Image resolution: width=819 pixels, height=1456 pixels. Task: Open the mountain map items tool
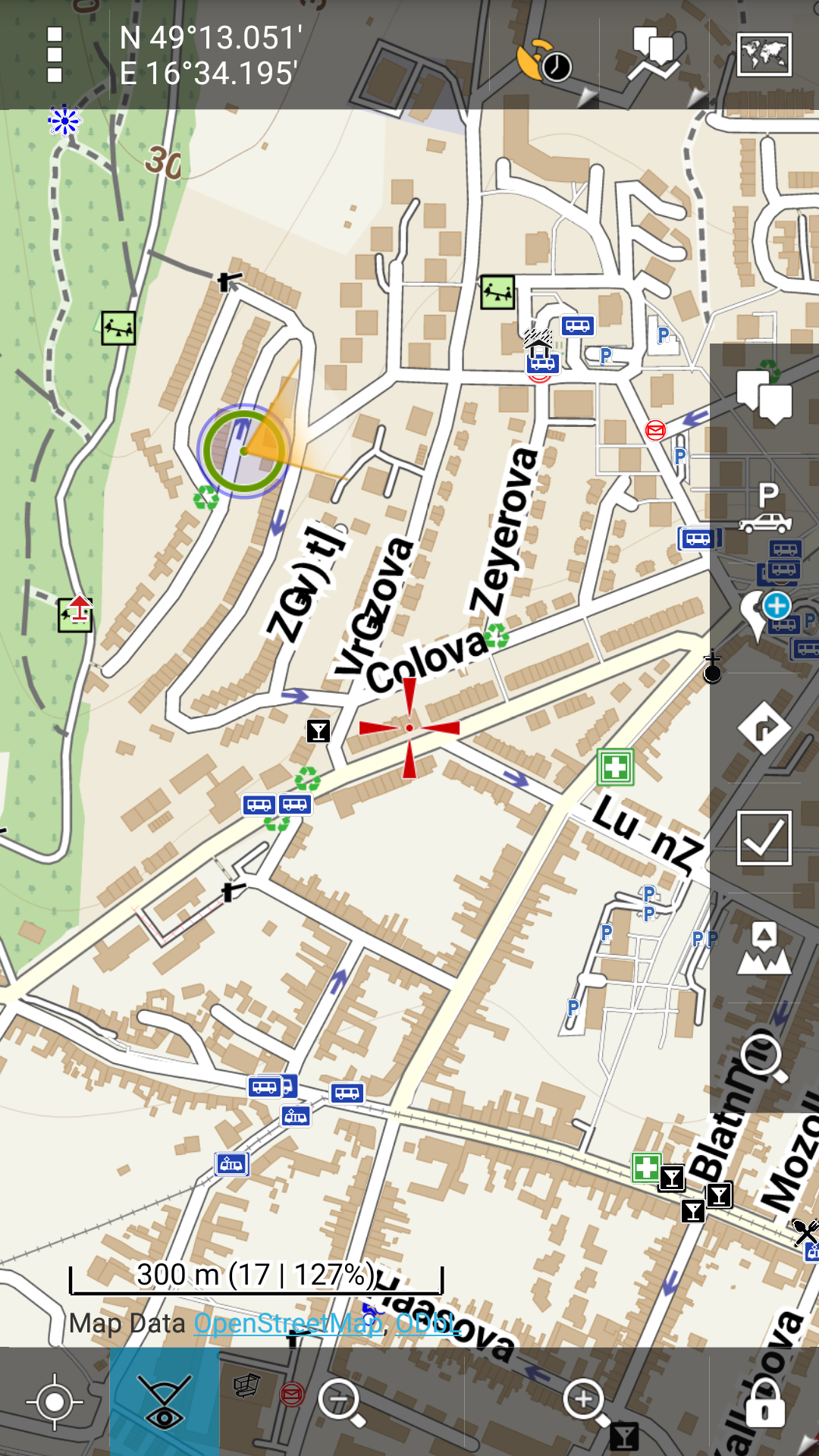pyautogui.click(x=764, y=948)
